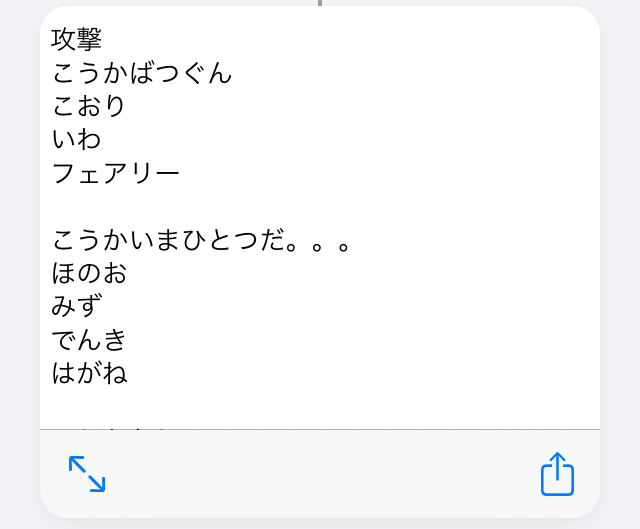Viewport: 640px width, 529px height.
Task: Expand the note preview to full screen
Action: pos(87,473)
